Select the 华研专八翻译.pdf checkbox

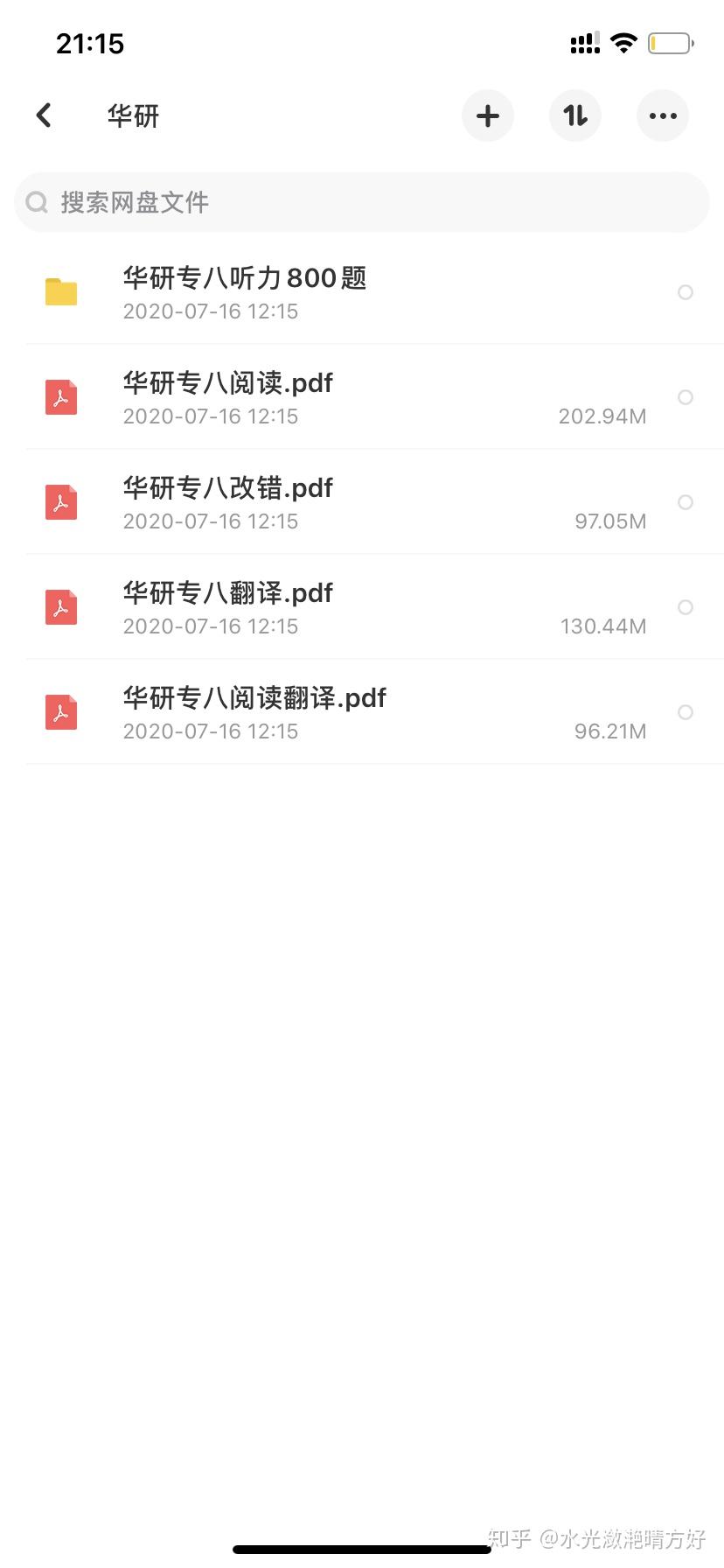coord(686,607)
